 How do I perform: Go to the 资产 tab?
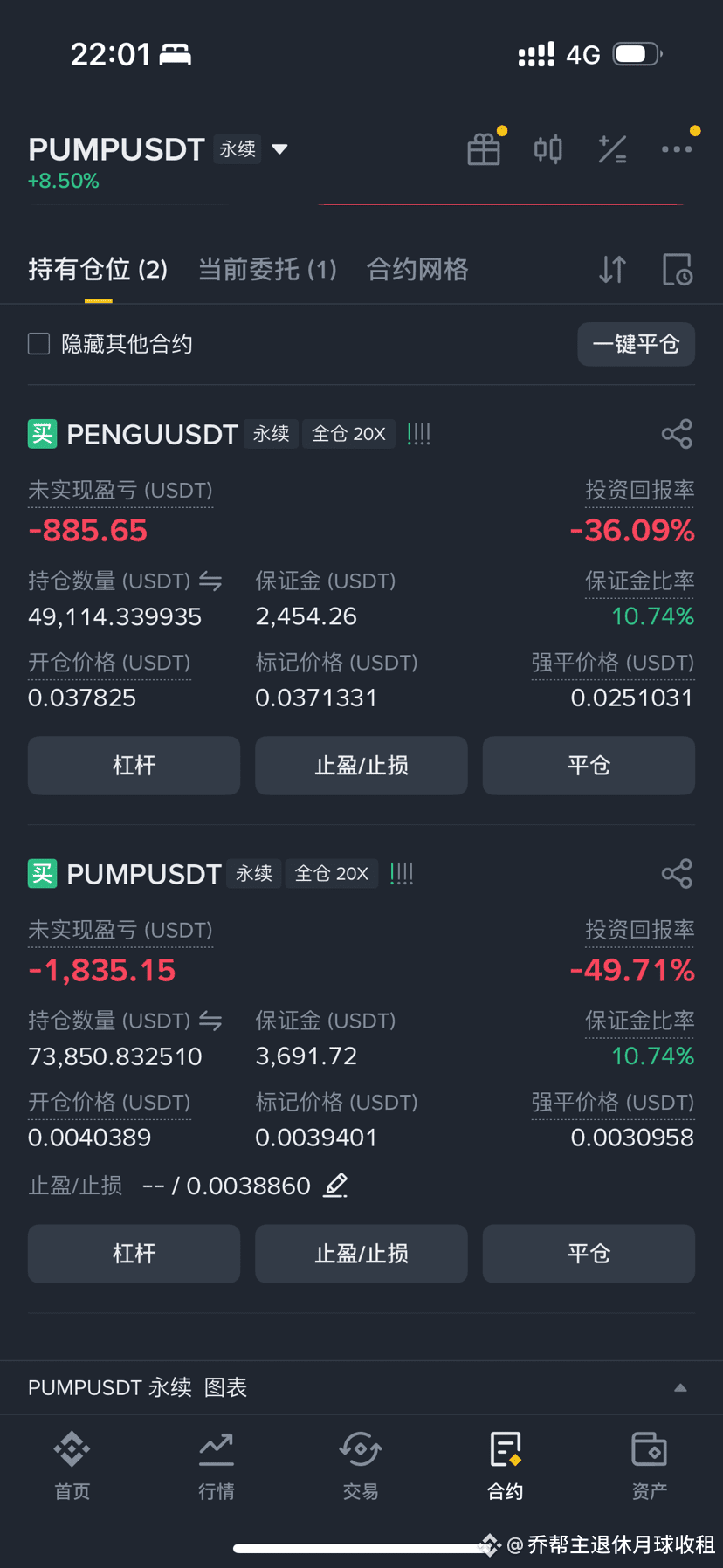coord(649,1466)
